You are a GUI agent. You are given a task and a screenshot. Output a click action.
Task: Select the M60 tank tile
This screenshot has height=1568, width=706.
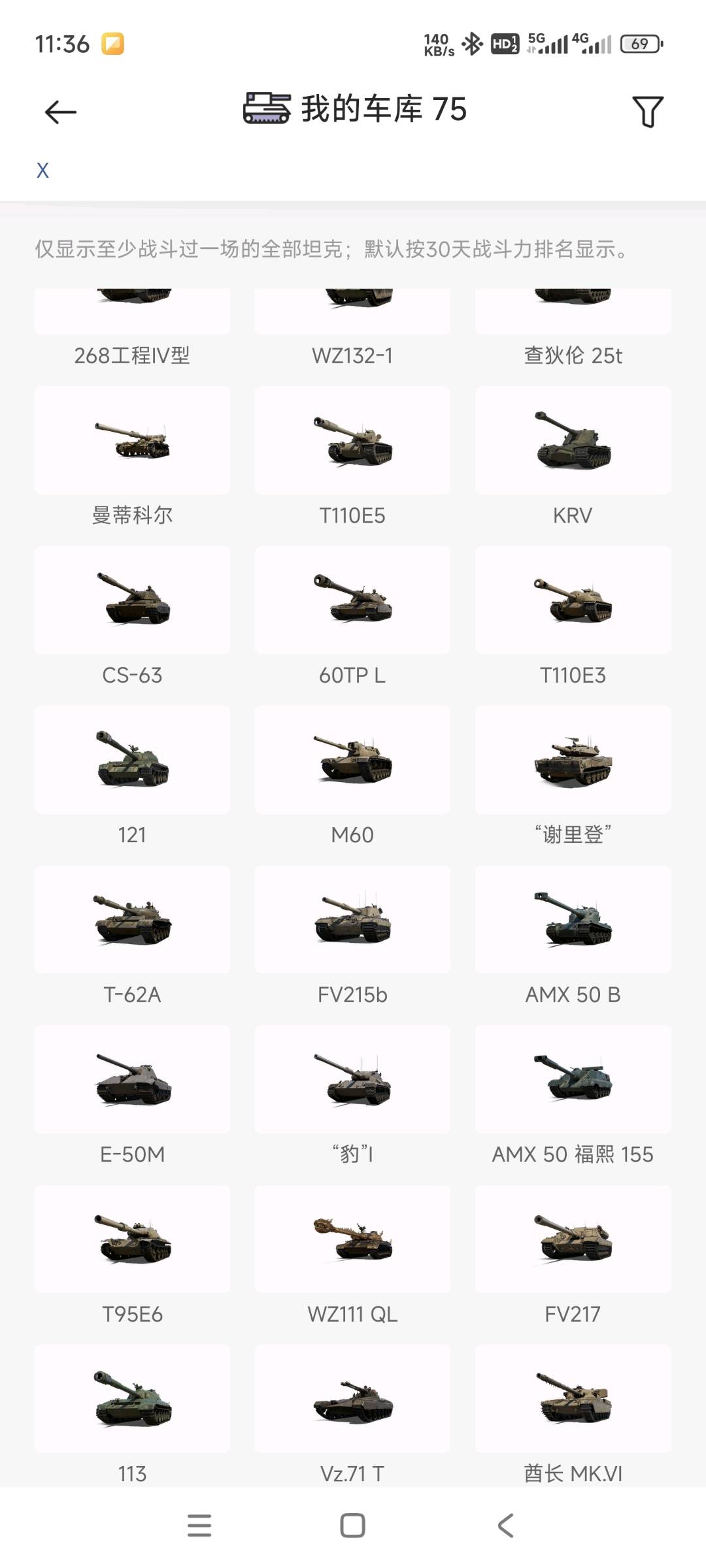coord(352,776)
